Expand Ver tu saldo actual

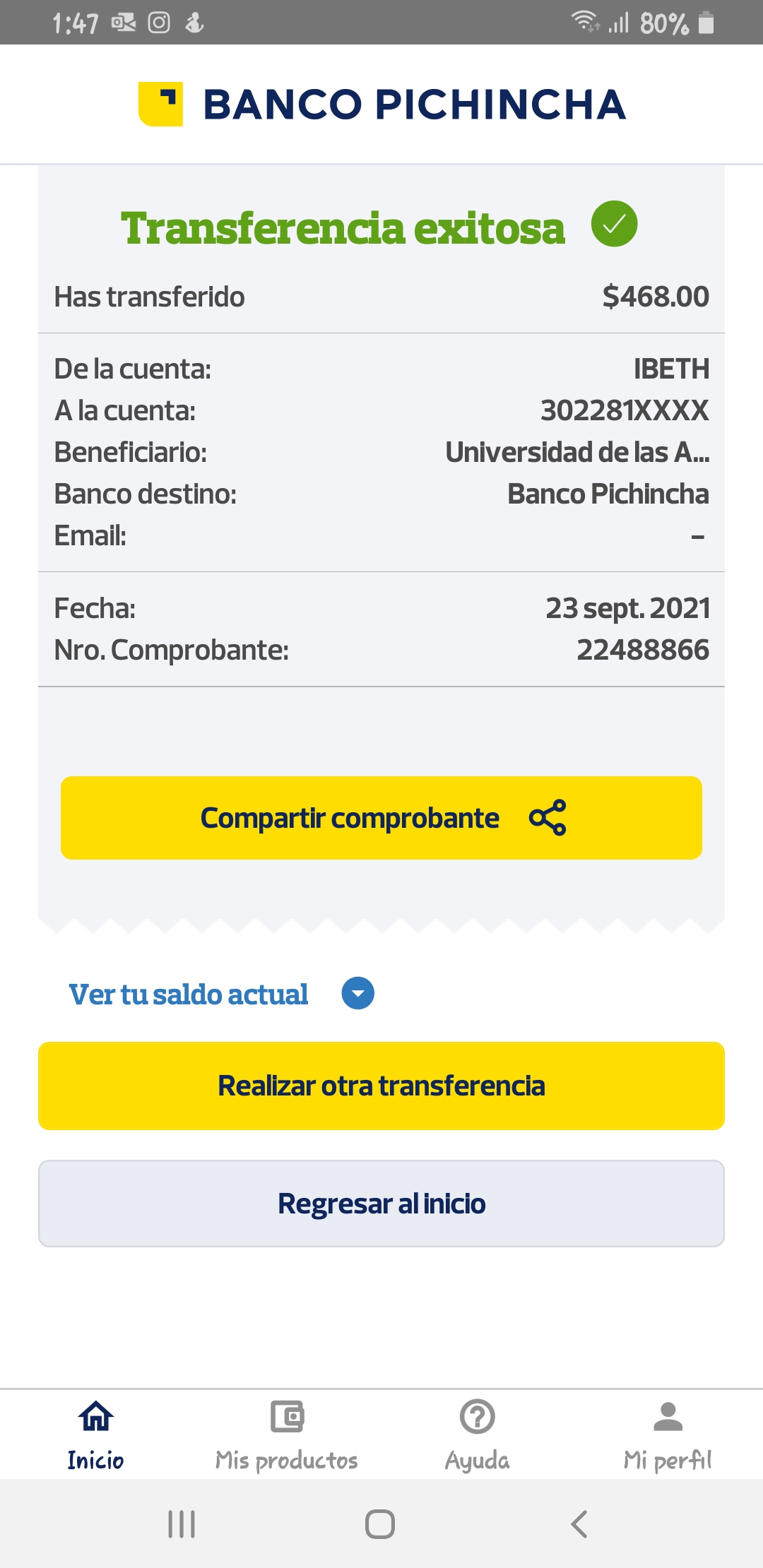(357, 993)
